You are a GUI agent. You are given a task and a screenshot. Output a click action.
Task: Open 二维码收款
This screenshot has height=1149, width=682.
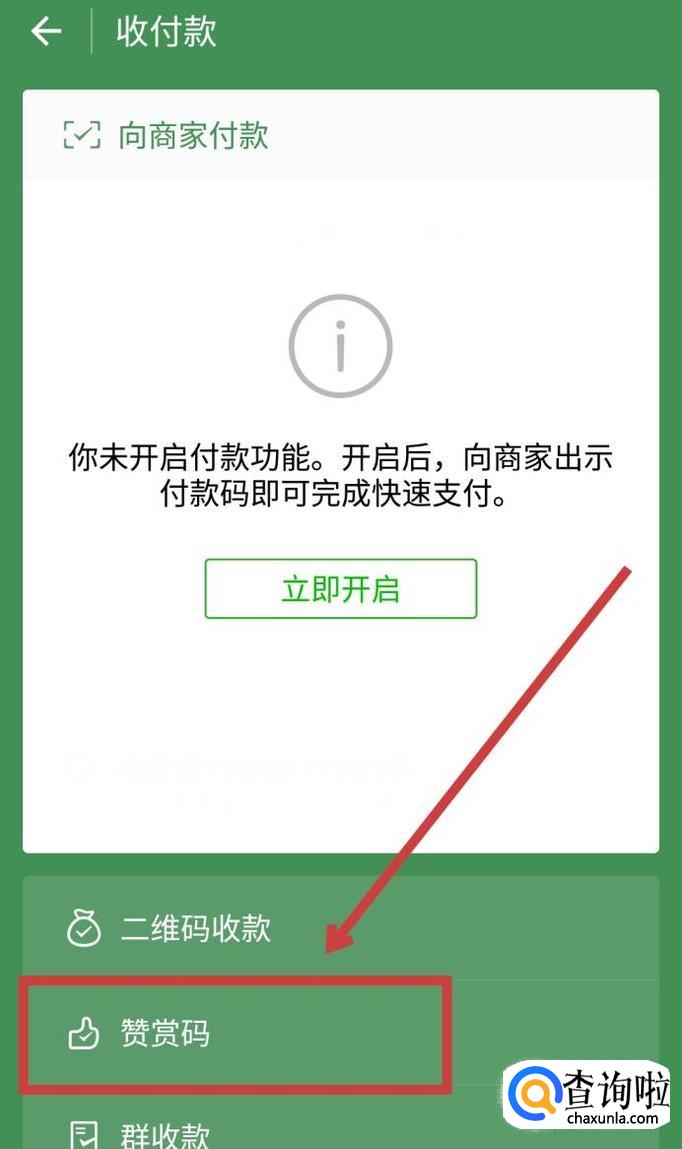pos(196,928)
